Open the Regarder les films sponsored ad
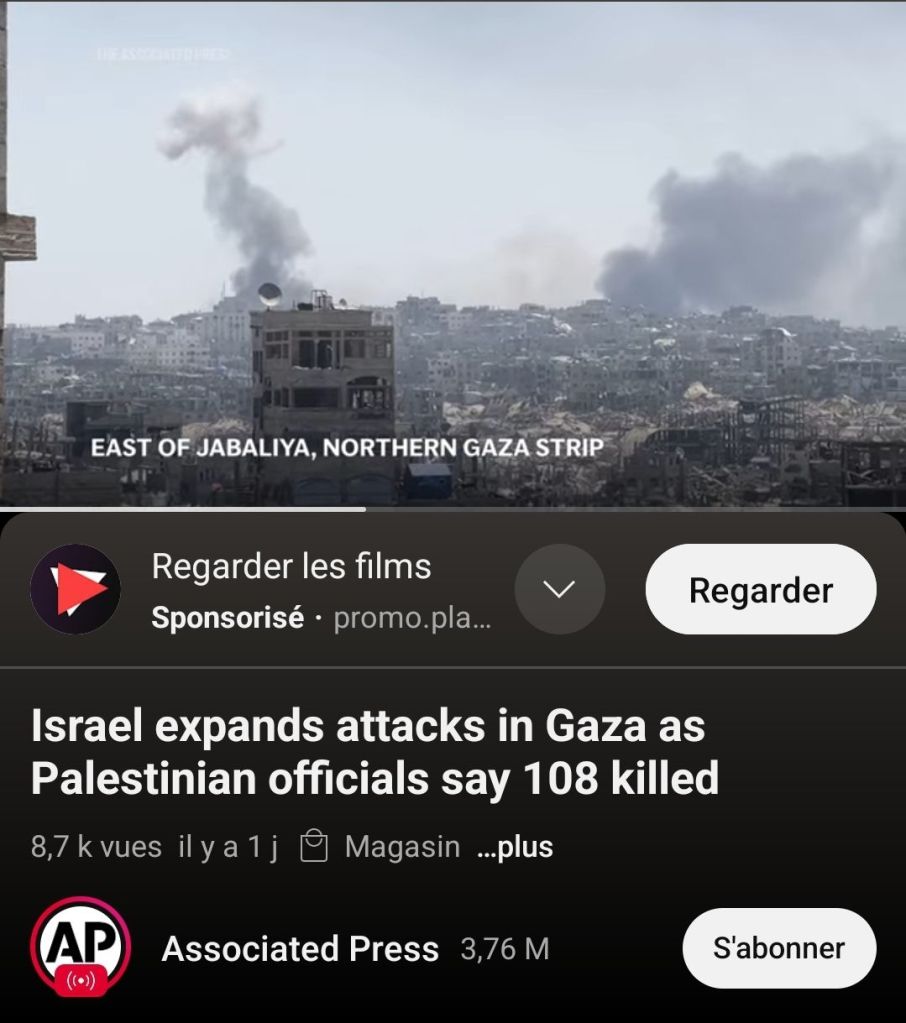 pyautogui.click(x=291, y=567)
